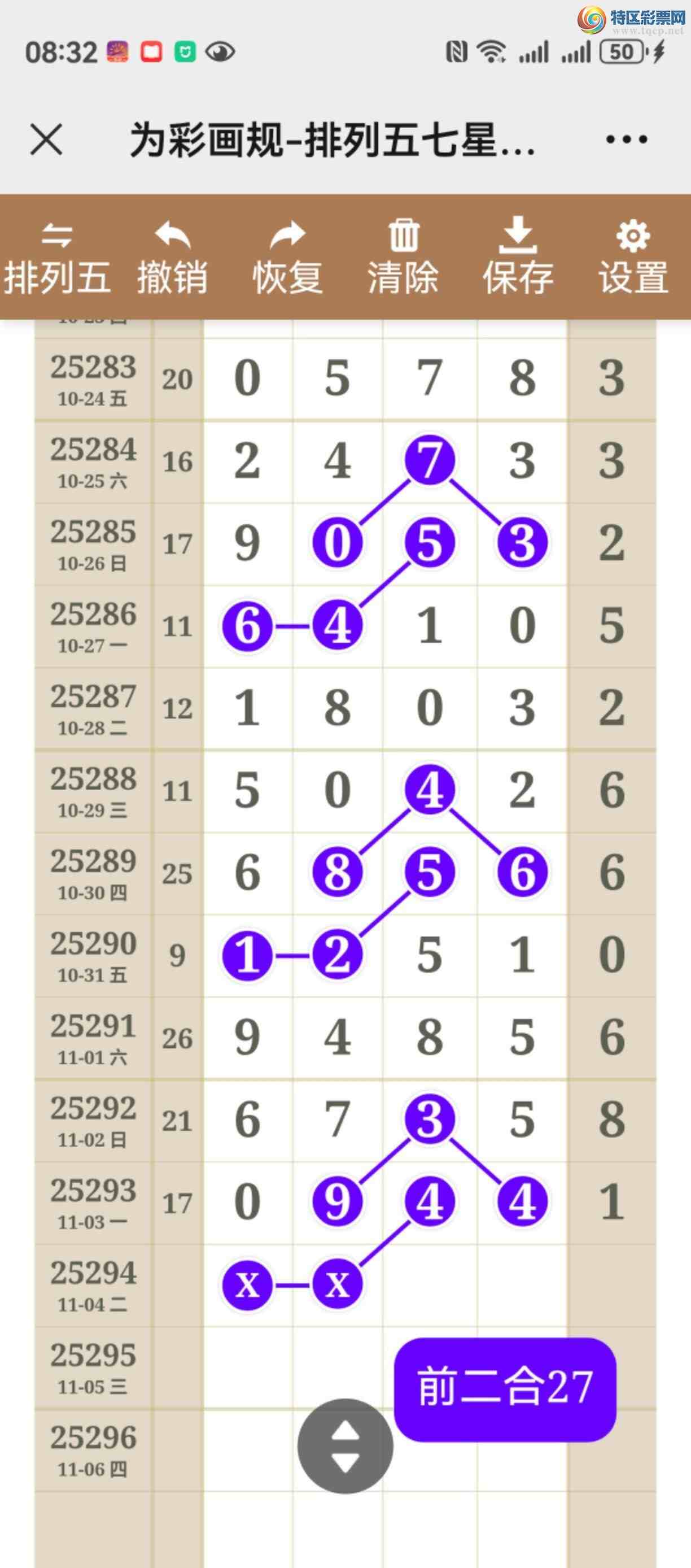This screenshot has width=691, height=1568.
Task: Tap the purple 前二合27 label
Action: point(505,1389)
